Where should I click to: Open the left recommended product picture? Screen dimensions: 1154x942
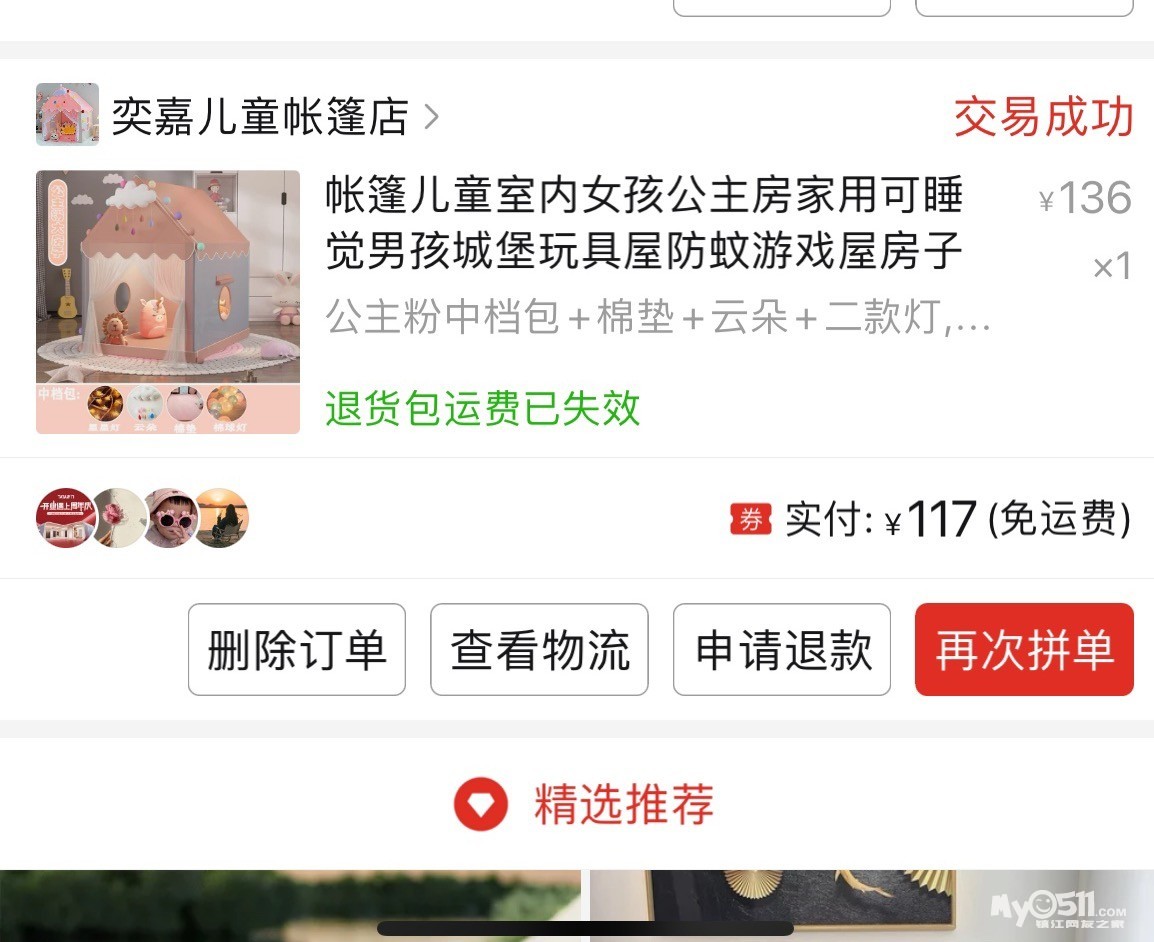[x=290, y=906]
